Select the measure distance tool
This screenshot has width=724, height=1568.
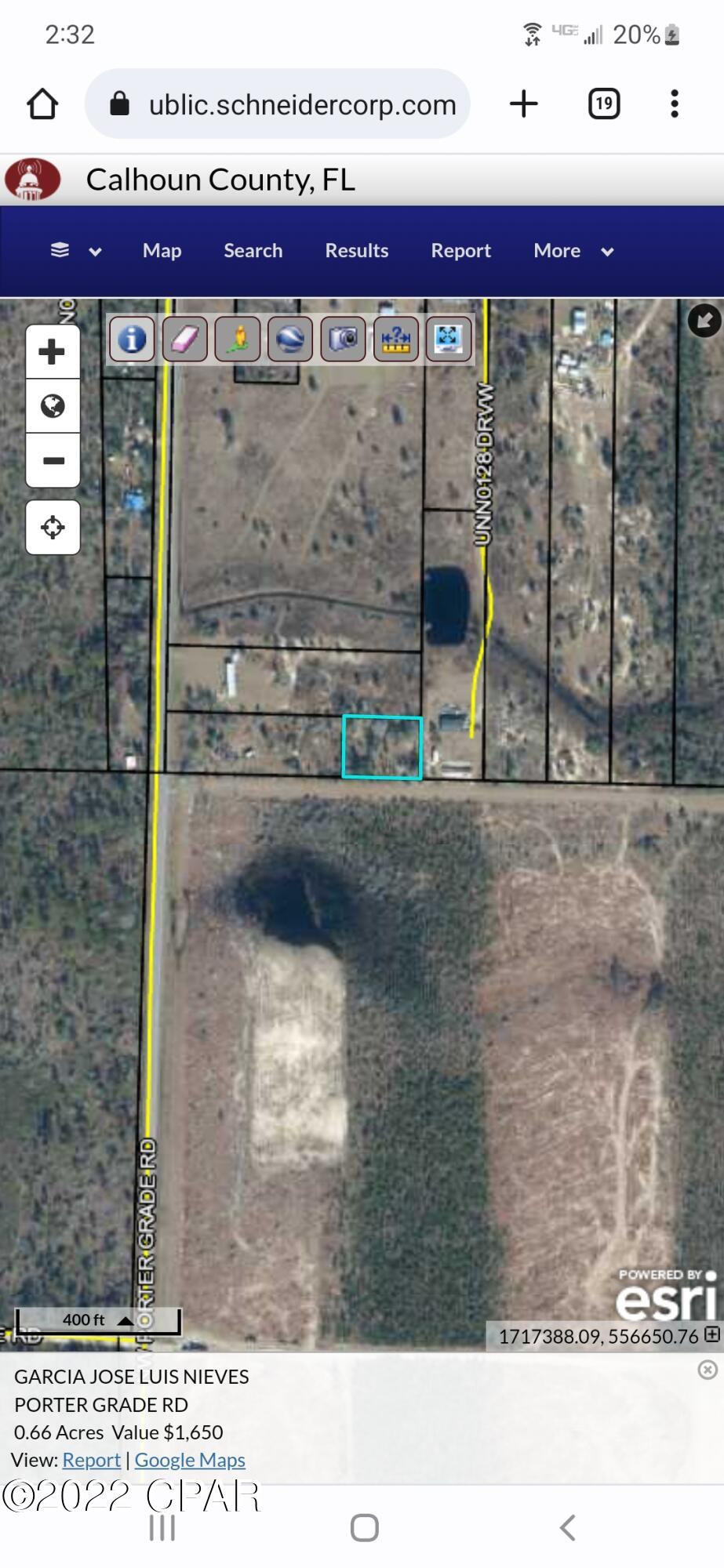click(x=395, y=339)
